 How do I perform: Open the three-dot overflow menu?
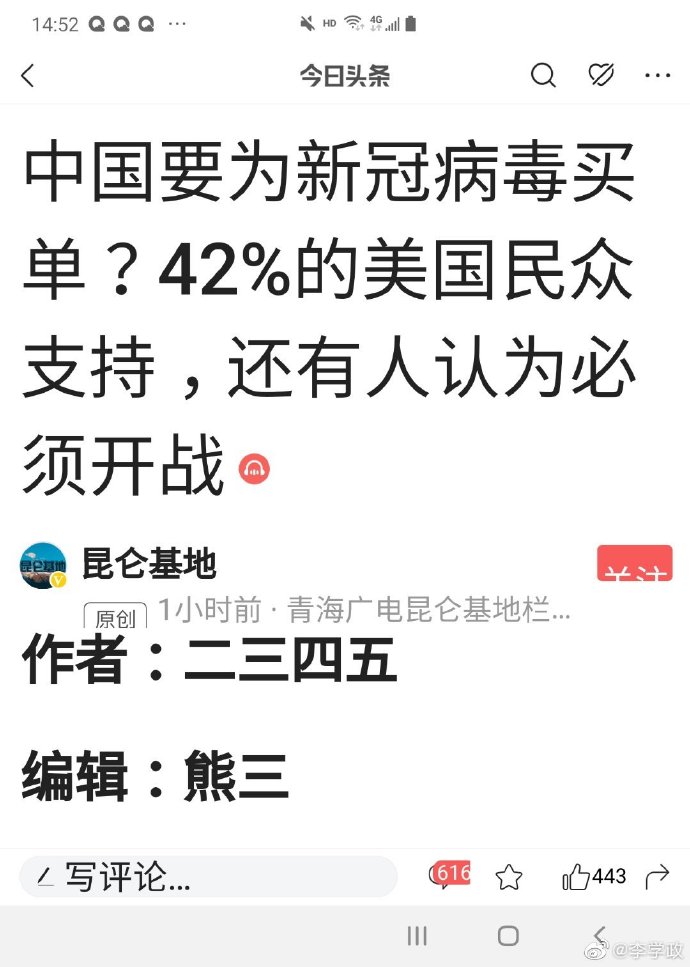tap(657, 76)
